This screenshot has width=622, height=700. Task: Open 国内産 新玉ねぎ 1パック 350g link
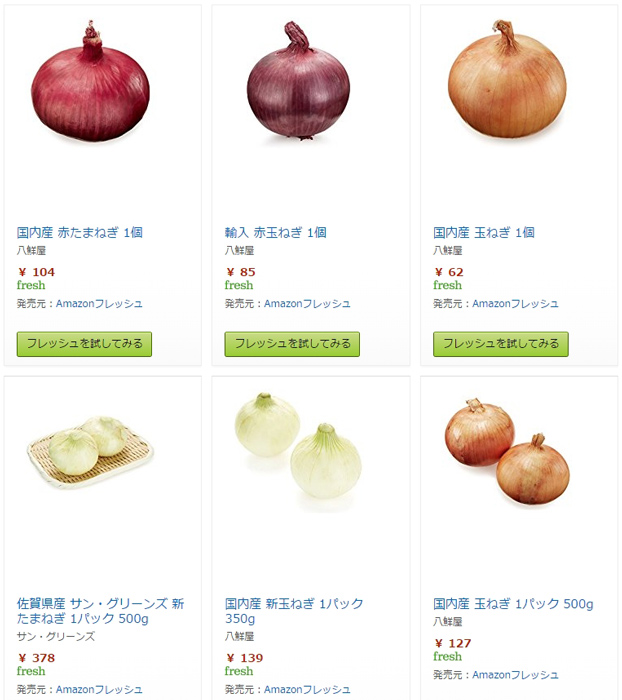click(294, 611)
